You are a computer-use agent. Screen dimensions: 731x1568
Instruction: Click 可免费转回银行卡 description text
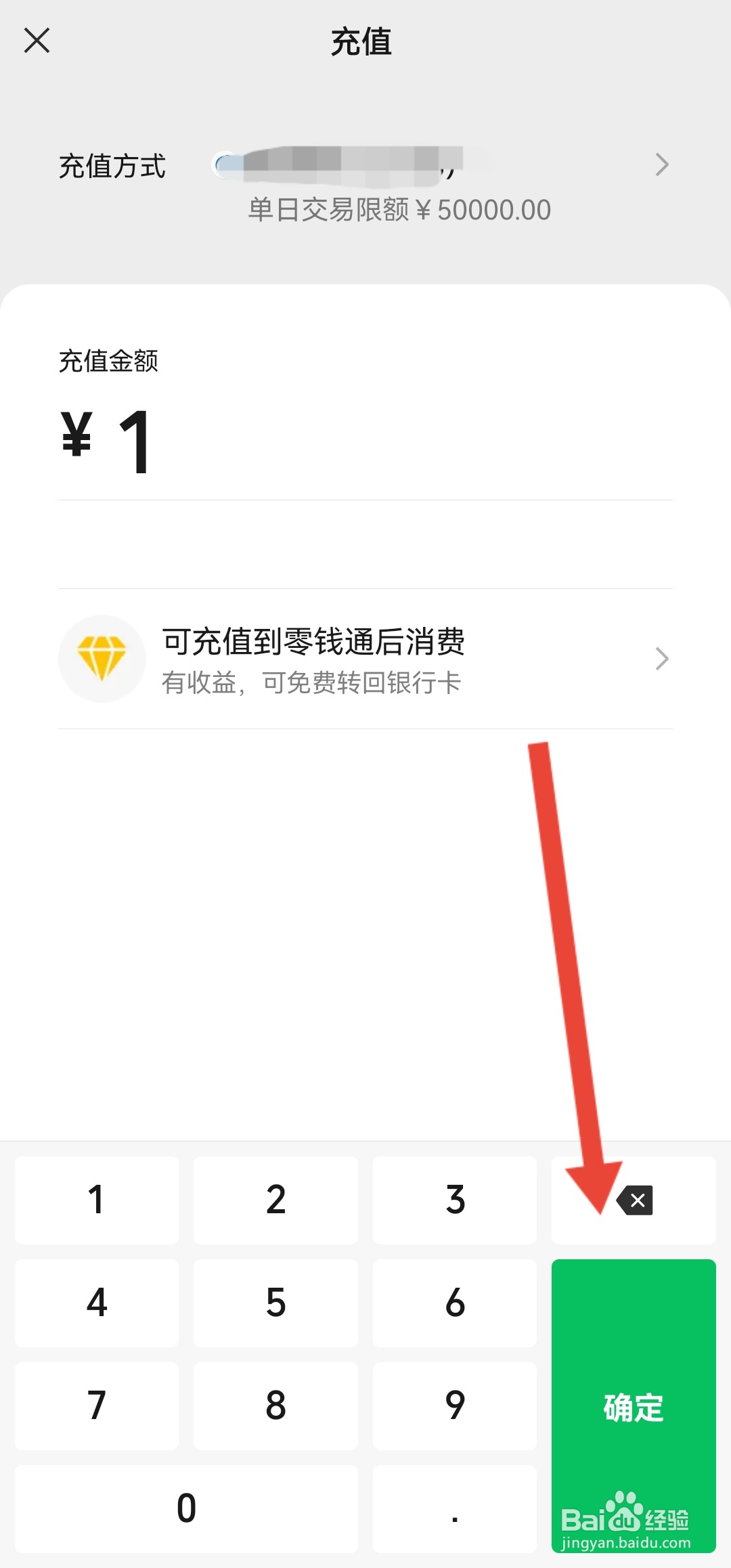pos(311,684)
